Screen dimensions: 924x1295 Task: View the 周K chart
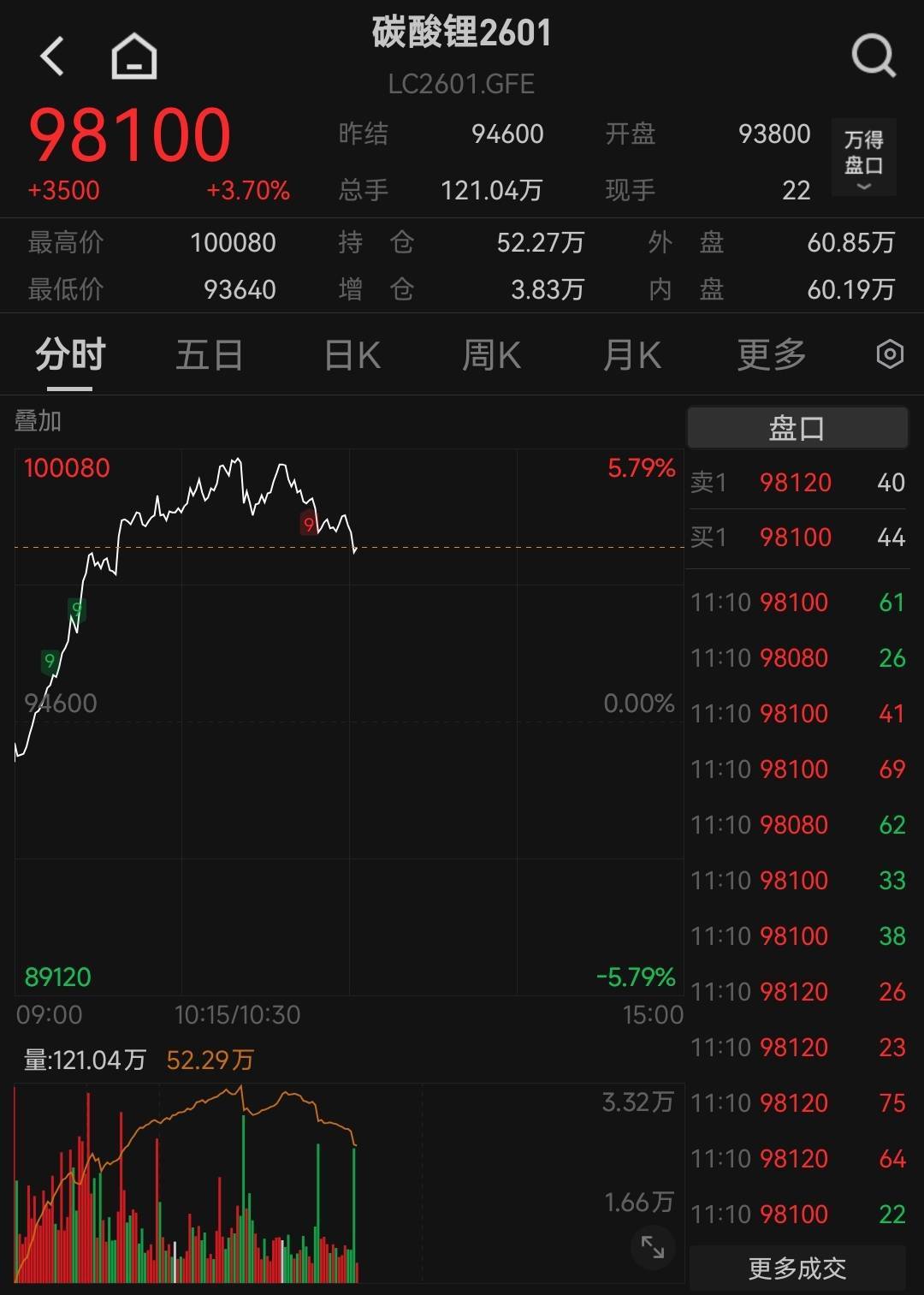click(x=491, y=354)
